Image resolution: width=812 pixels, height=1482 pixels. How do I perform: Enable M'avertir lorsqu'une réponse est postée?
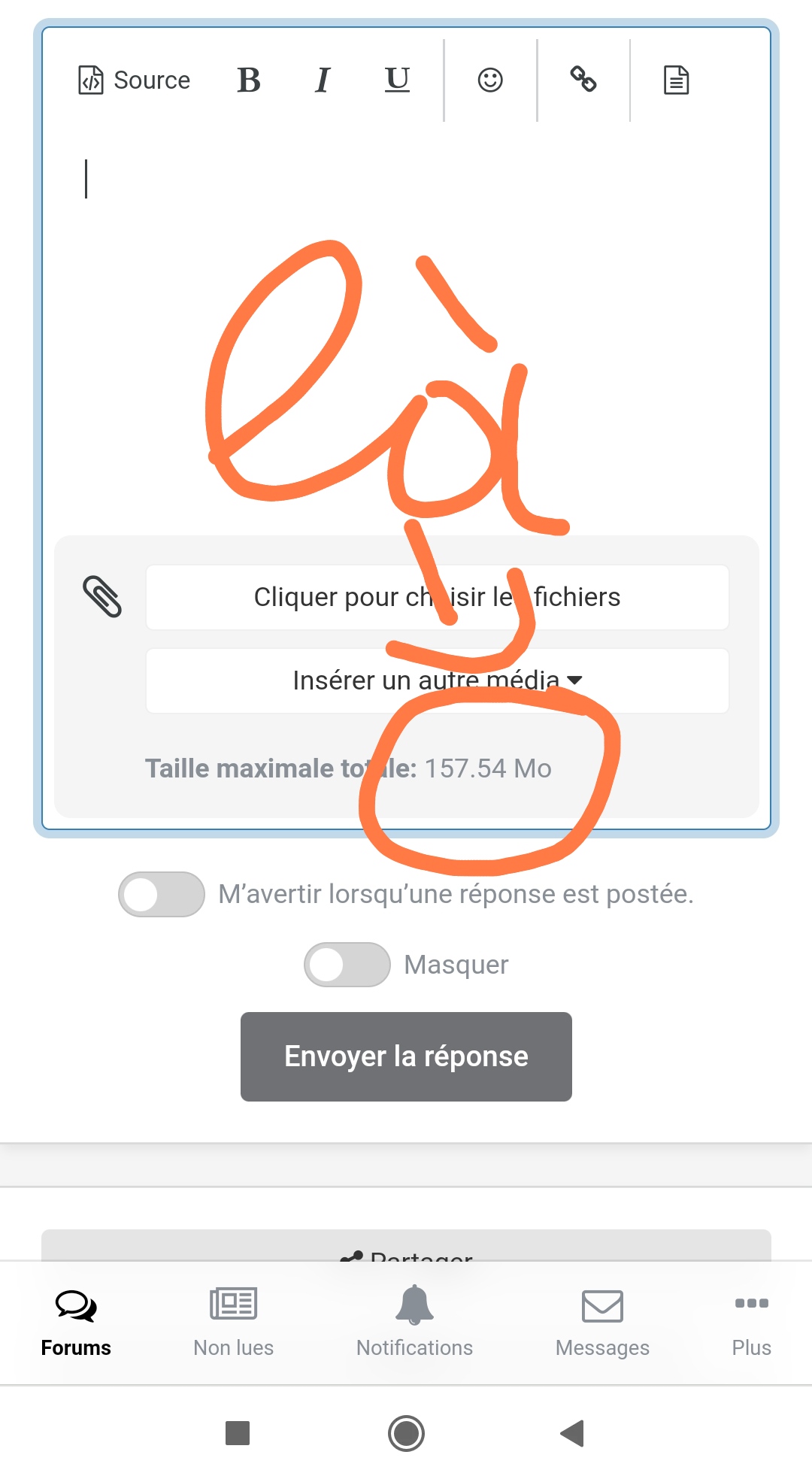click(x=162, y=894)
